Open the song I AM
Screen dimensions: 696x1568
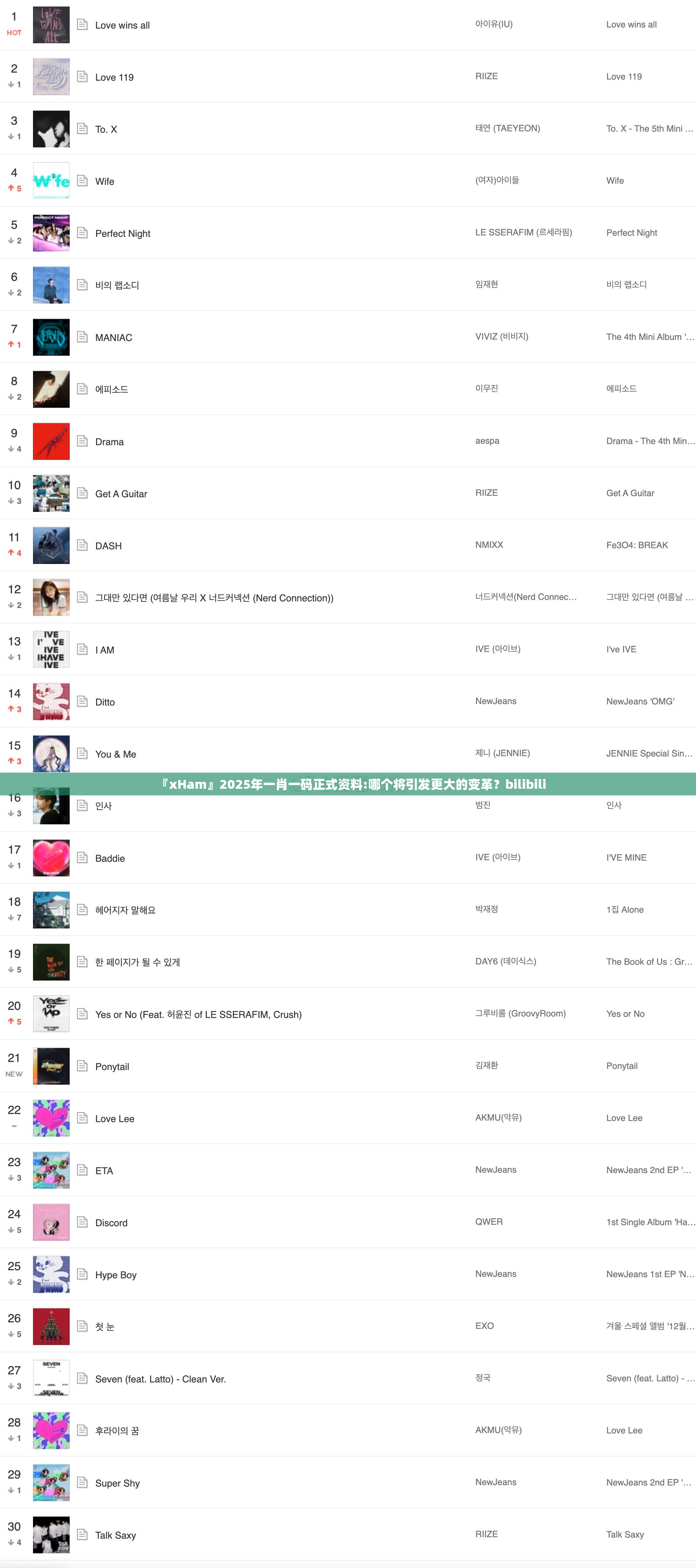click(x=105, y=650)
